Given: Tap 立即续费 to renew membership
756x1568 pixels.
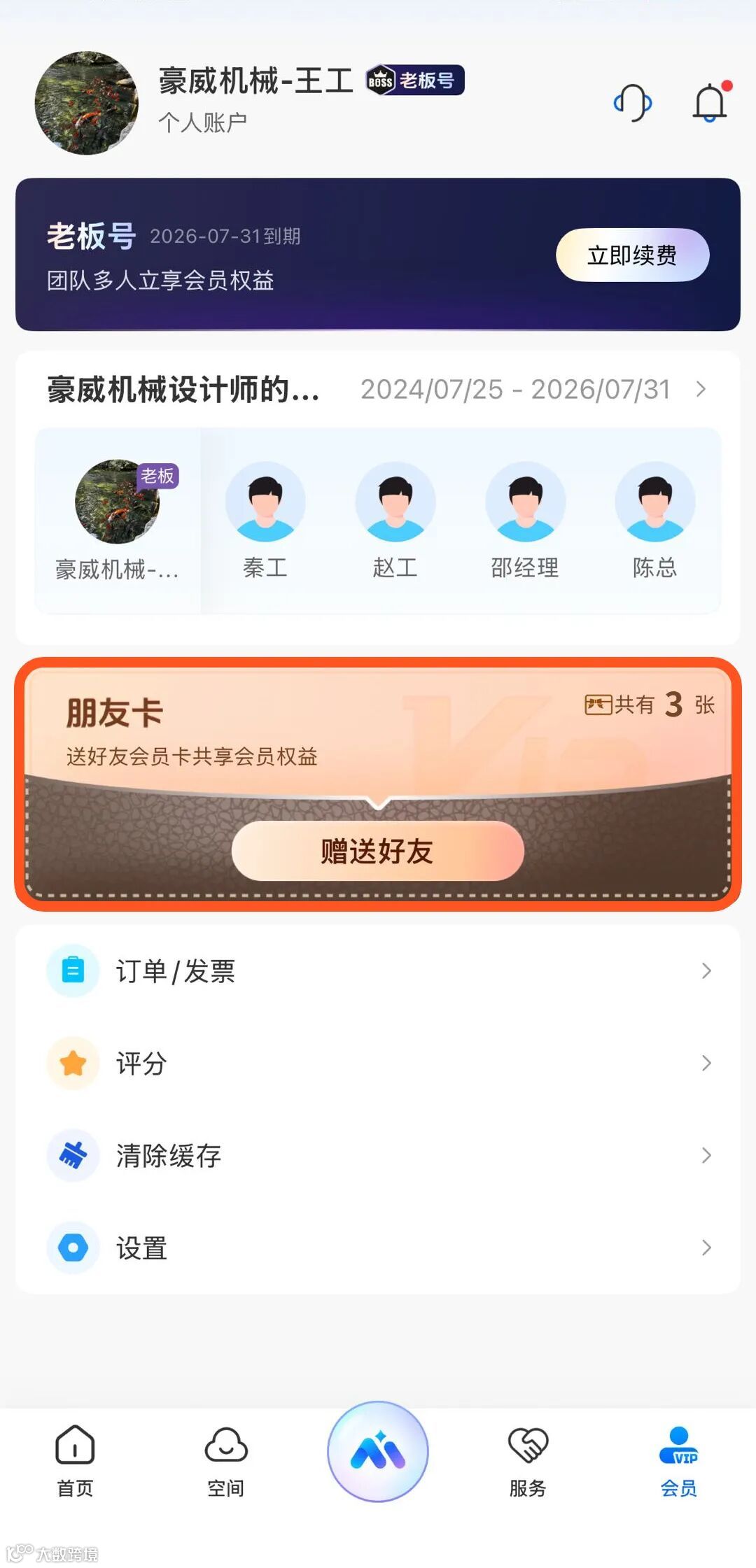Looking at the screenshot, I should tap(632, 255).
